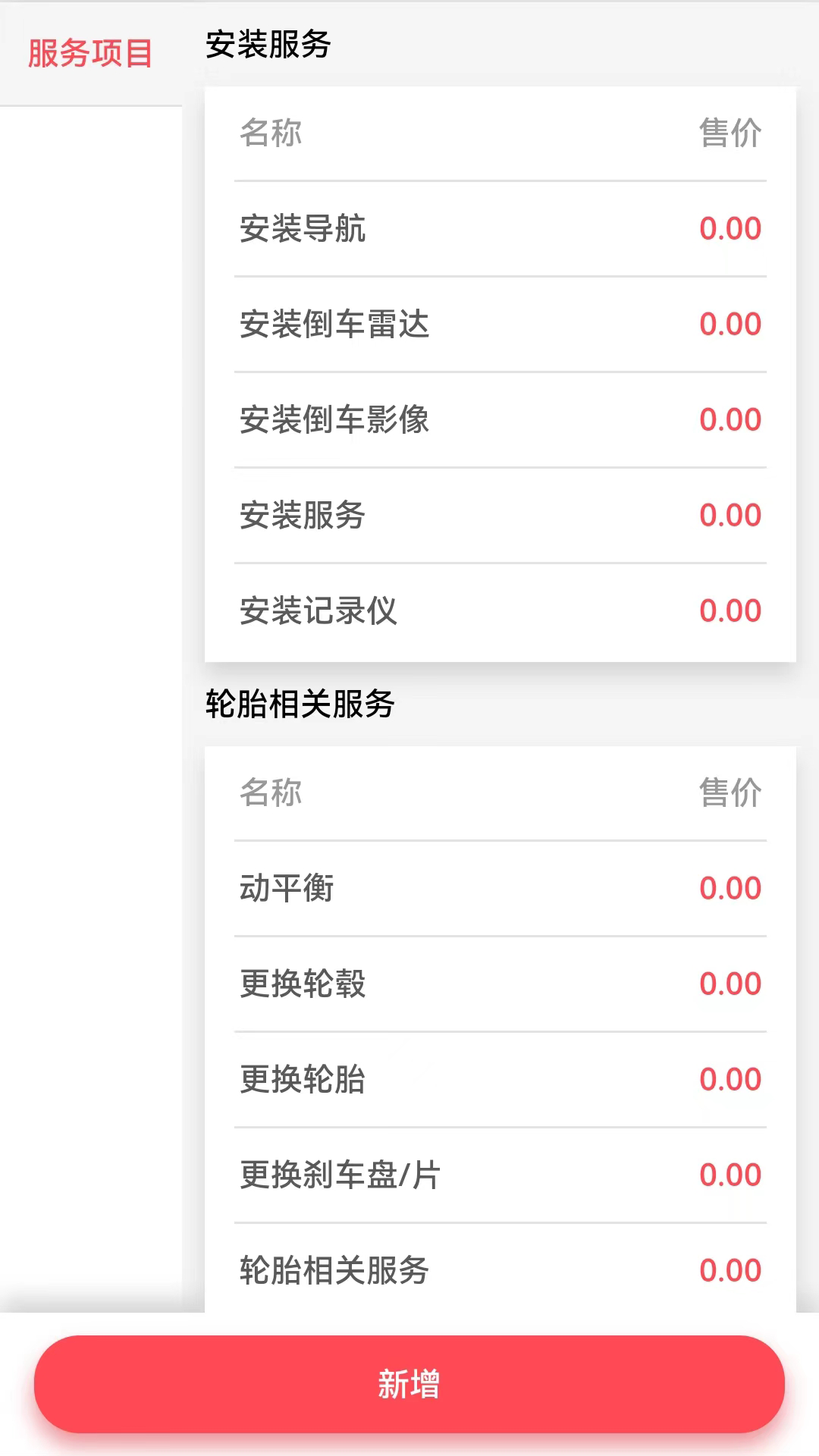Open the 安装导航 service row
Viewport: 819px width, 1456px height.
tap(500, 229)
